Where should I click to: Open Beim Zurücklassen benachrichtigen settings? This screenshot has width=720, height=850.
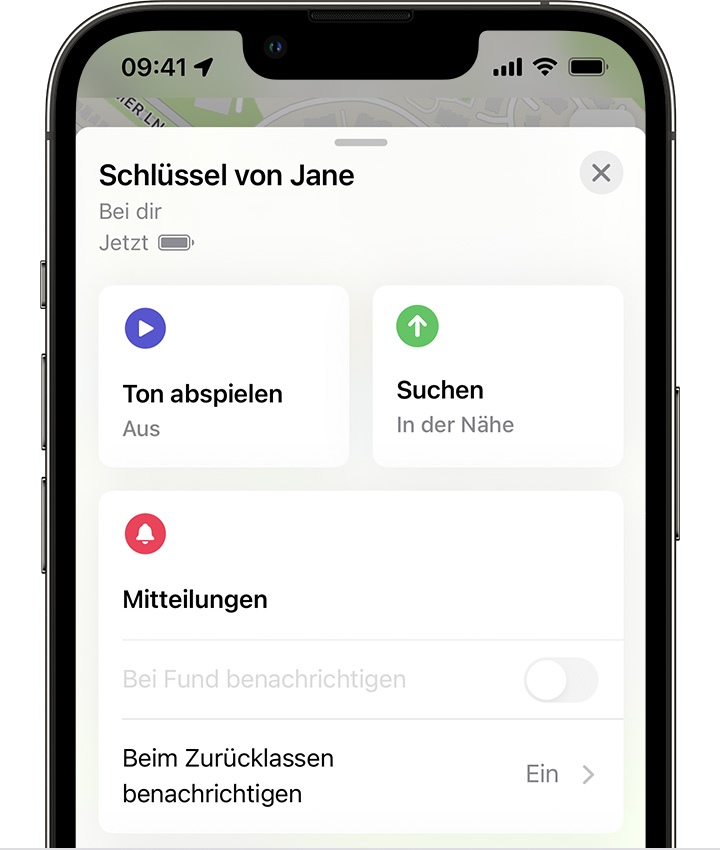point(372,776)
